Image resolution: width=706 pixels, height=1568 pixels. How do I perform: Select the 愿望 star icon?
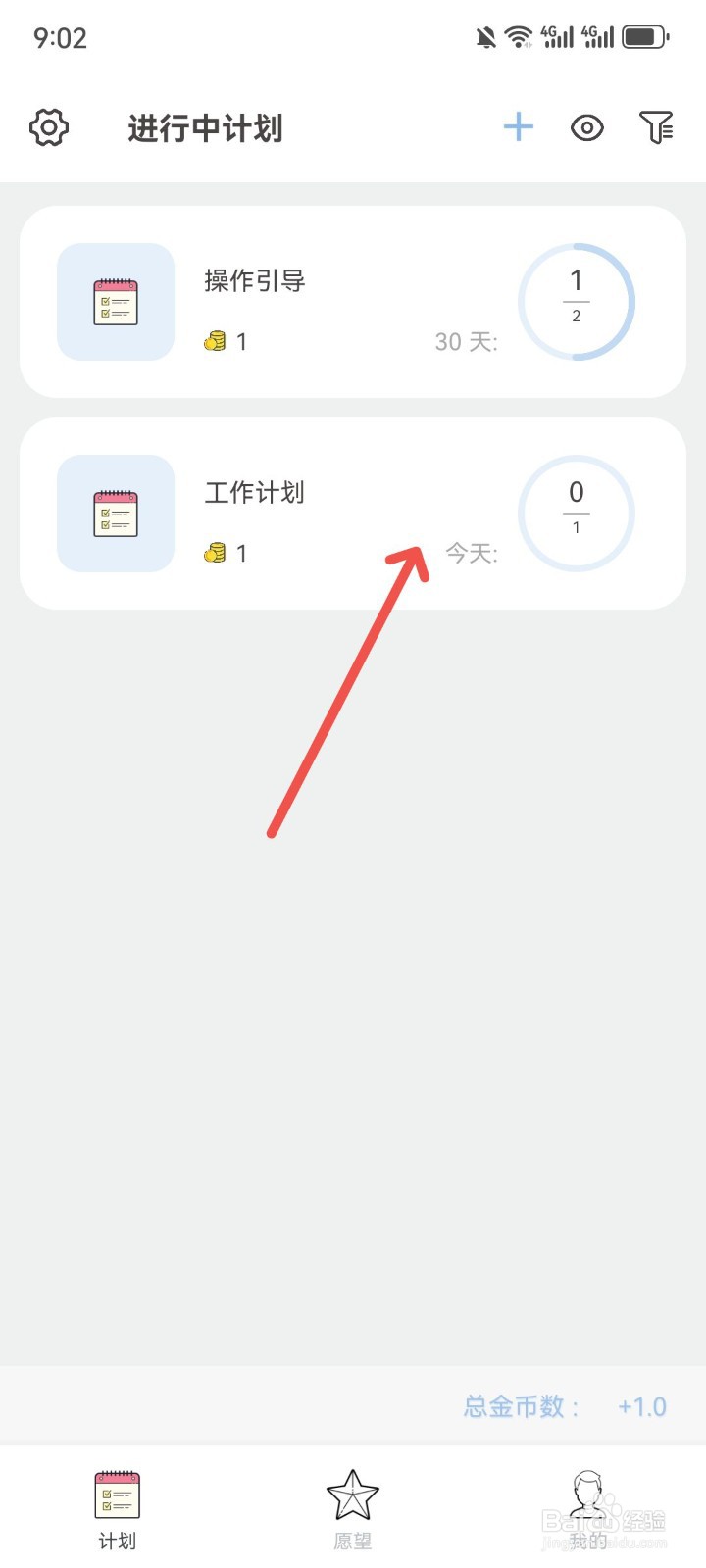click(x=352, y=1494)
